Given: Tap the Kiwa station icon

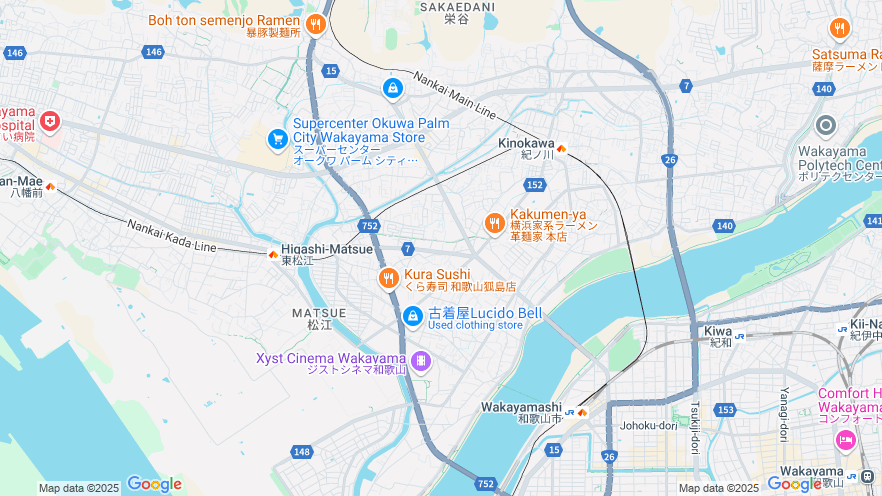Looking at the screenshot, I should coord(740,336).
